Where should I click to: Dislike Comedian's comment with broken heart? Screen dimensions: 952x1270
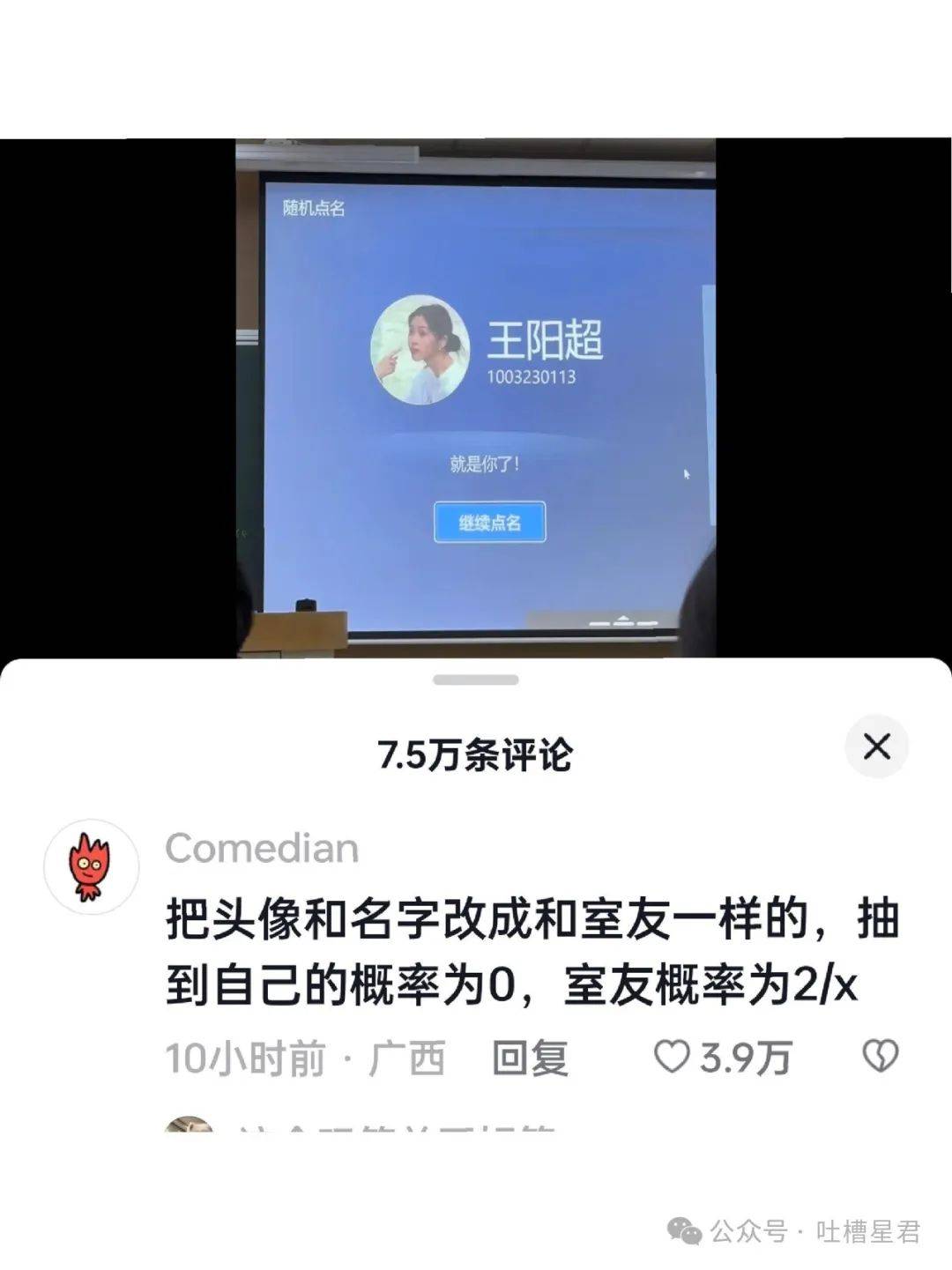click(879, 1056)
